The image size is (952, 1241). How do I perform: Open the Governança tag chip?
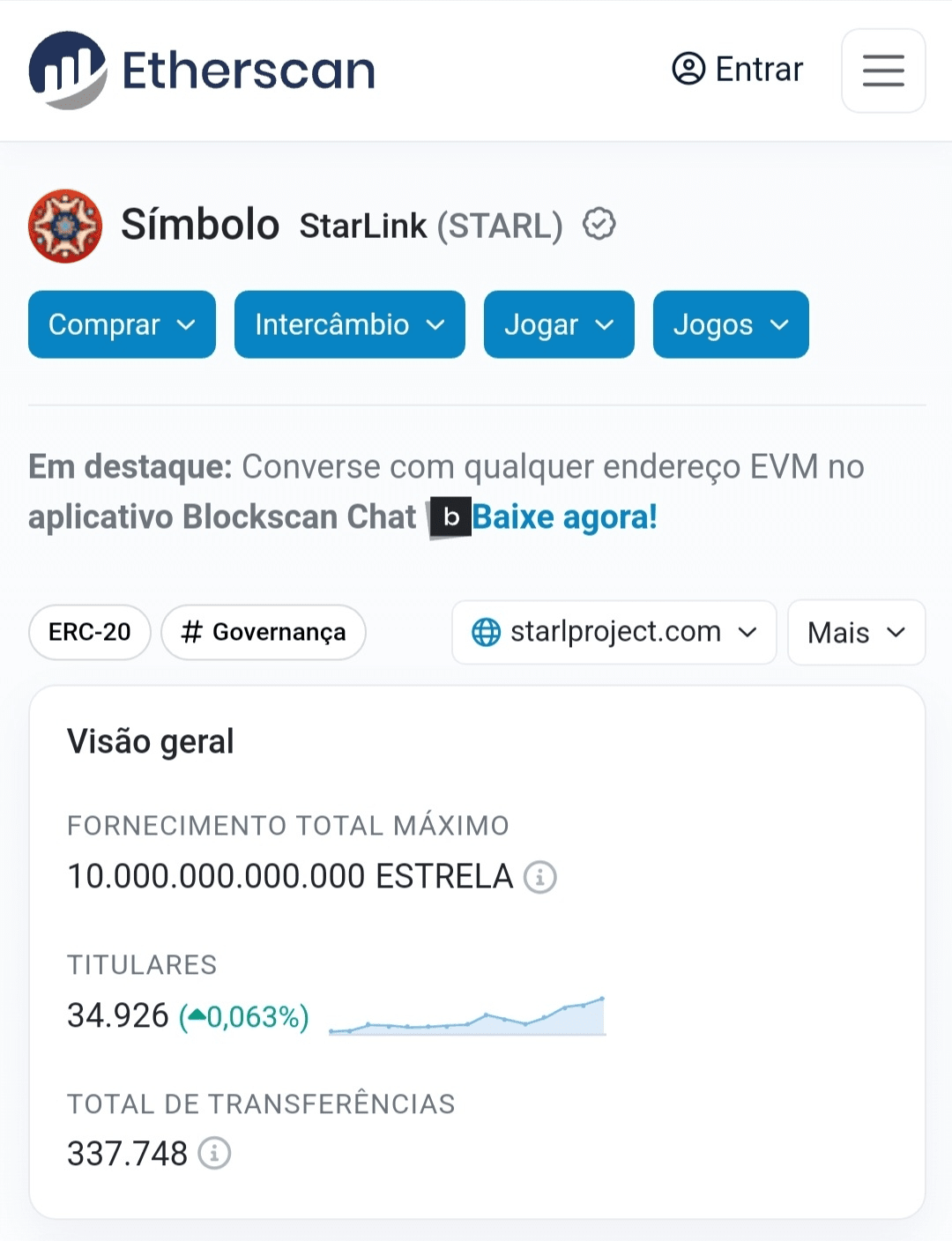point(263,632)
